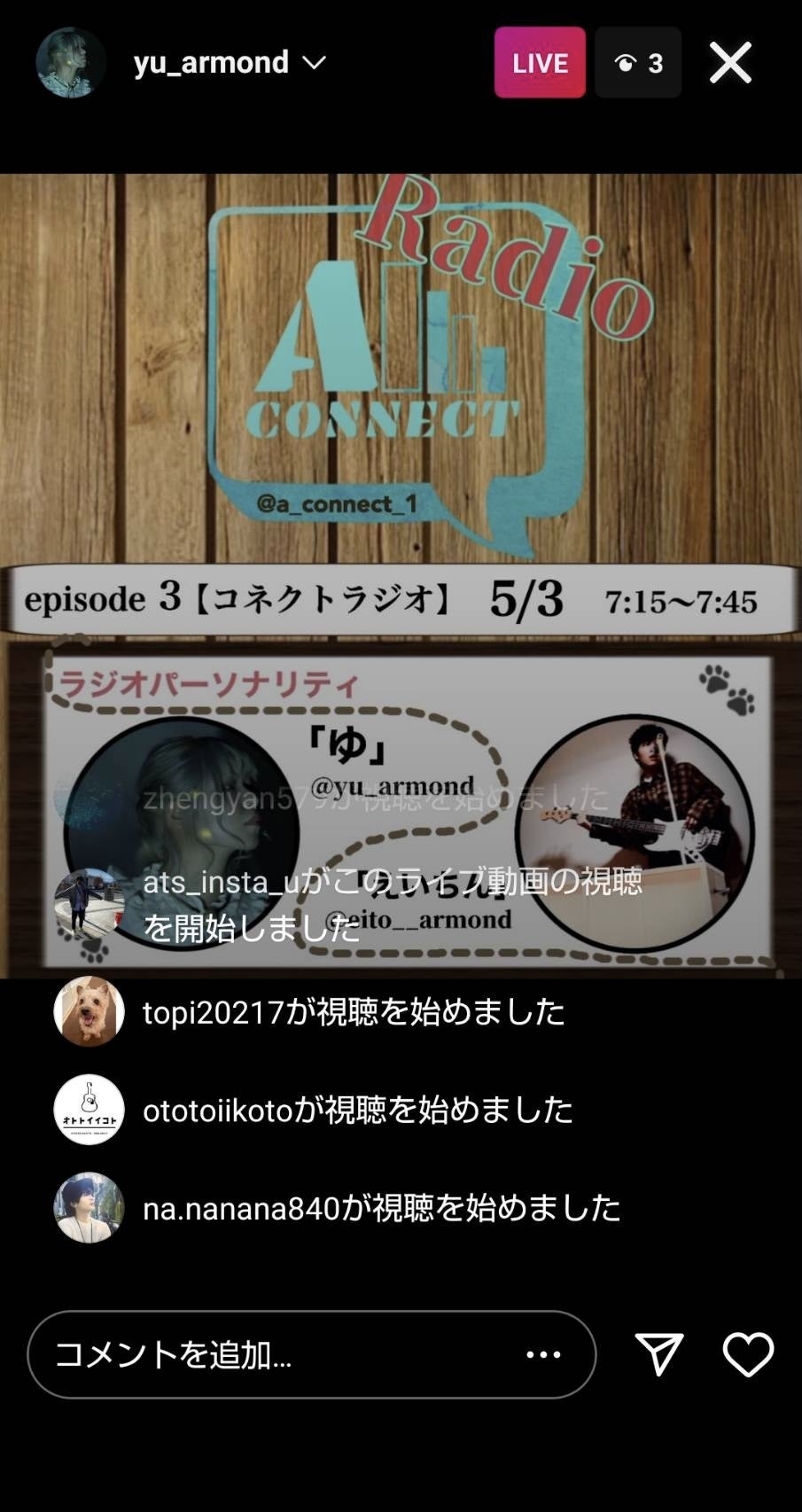Image resolution: width=802 pixels, height=1512 pixels.
Task: Send a heart to the live
Action: tap(748, 1354)
